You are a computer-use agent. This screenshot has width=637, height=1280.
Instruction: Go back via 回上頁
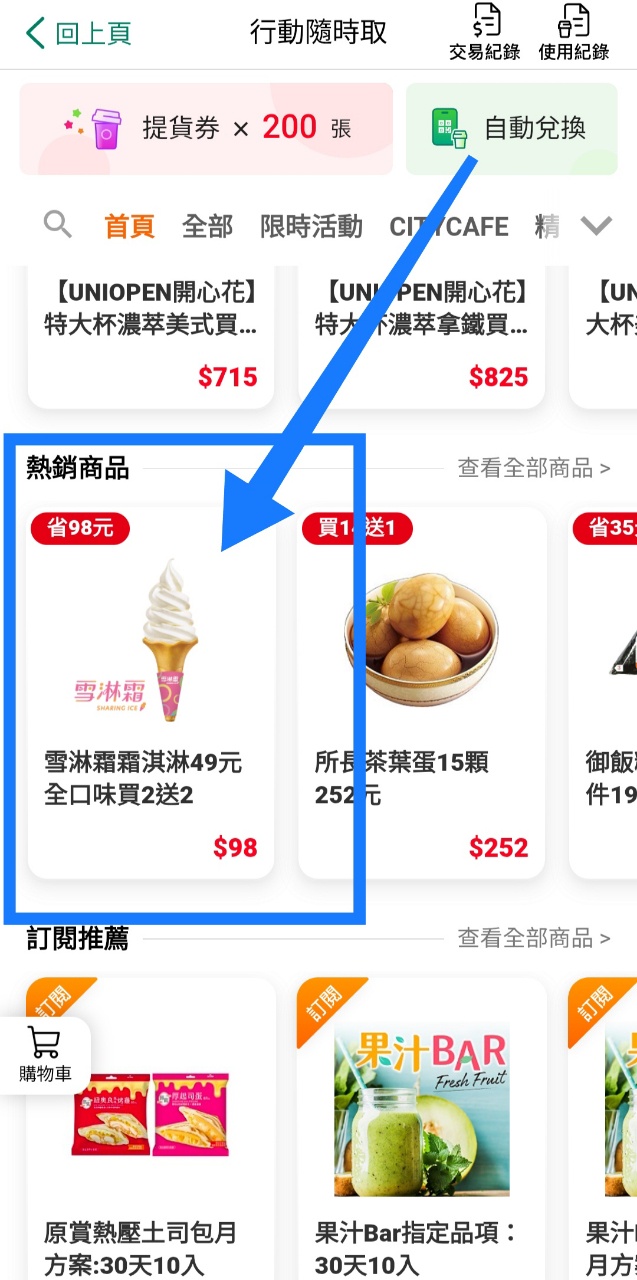pyautogui.click(x=78, y=33)
